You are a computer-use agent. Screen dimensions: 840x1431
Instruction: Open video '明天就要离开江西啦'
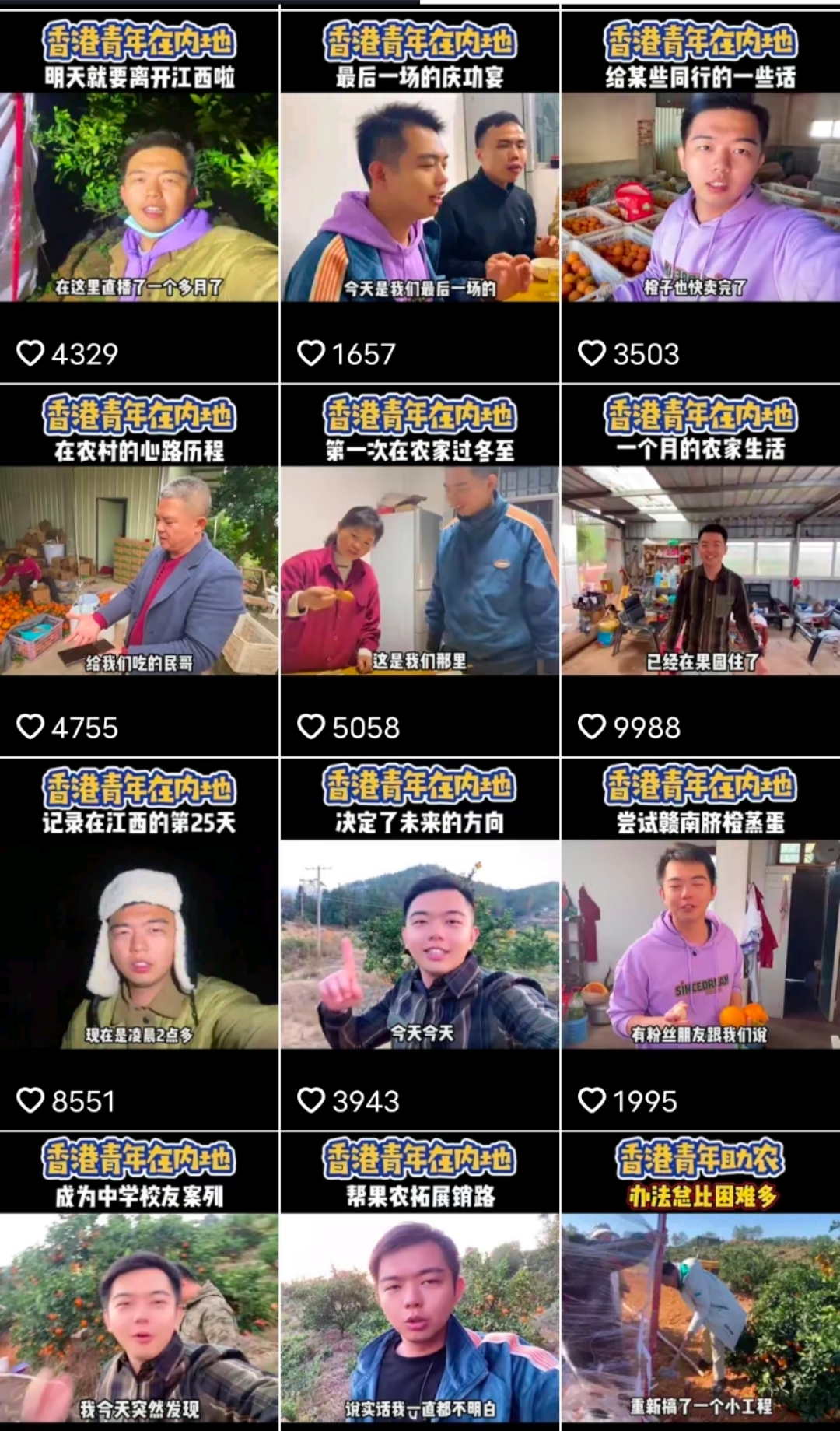139,197
